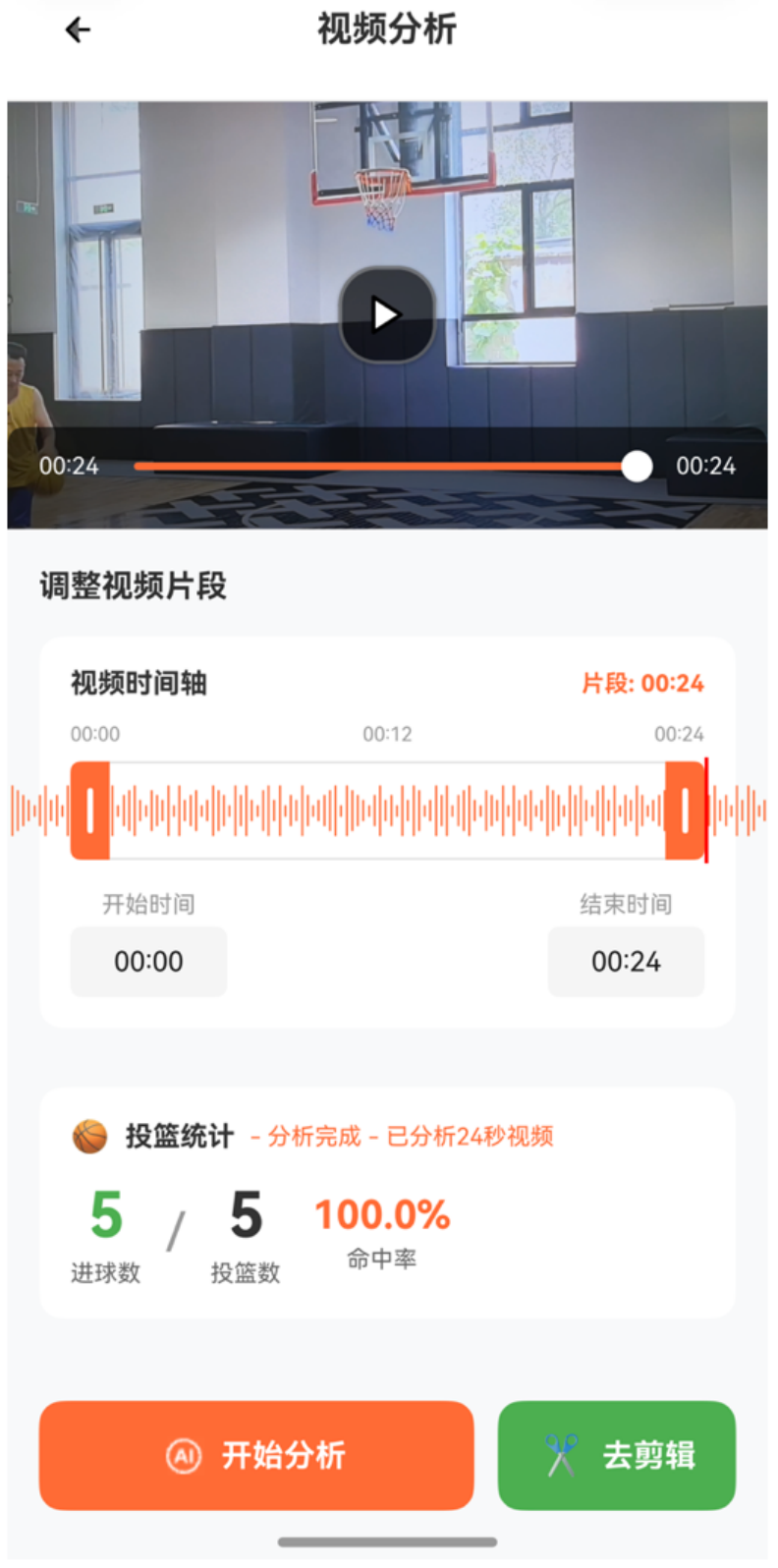Go back from the 视频分析 page

pos(78,30)
